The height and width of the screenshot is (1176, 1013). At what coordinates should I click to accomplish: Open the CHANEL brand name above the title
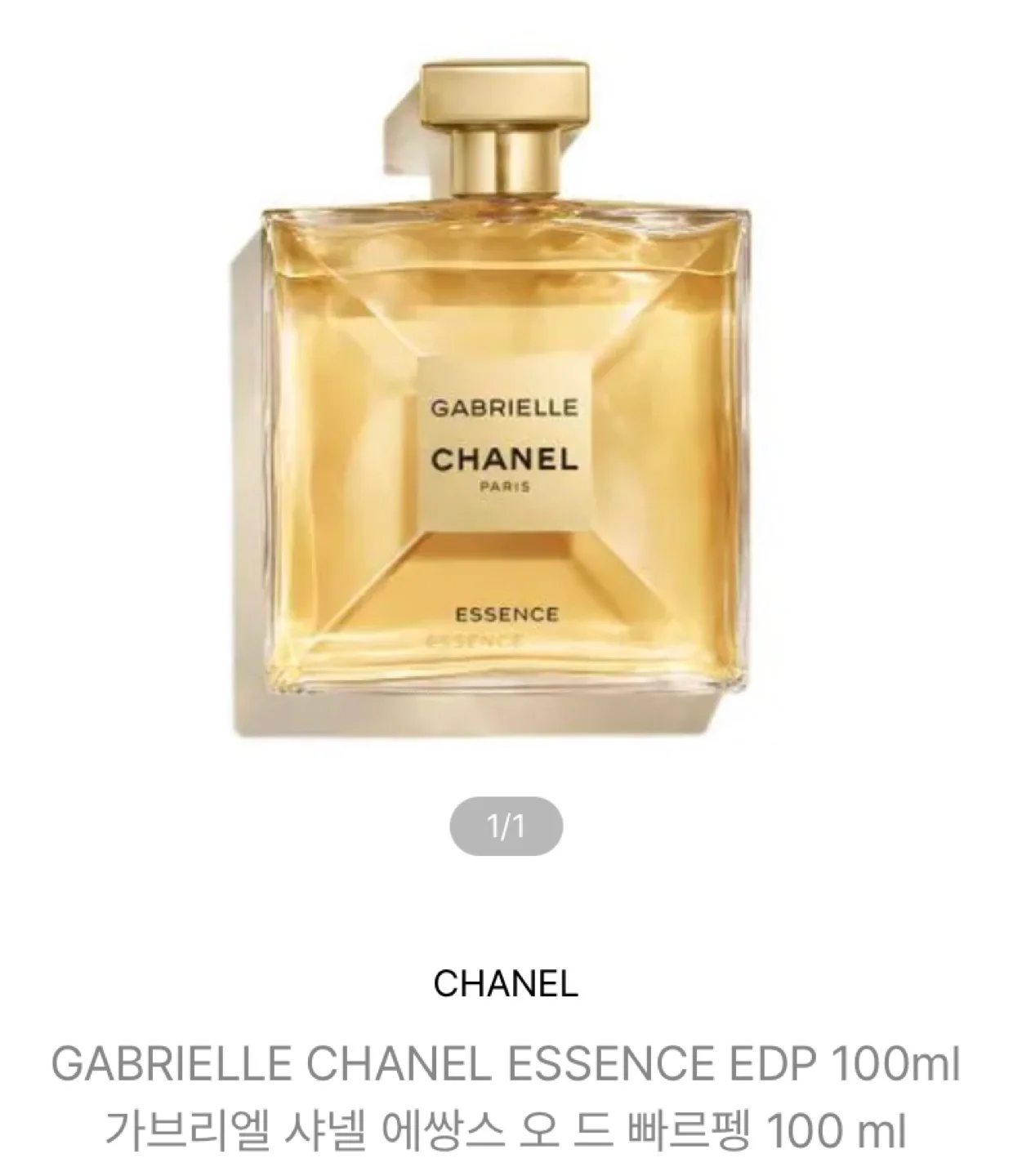click(x=506, y=983)
